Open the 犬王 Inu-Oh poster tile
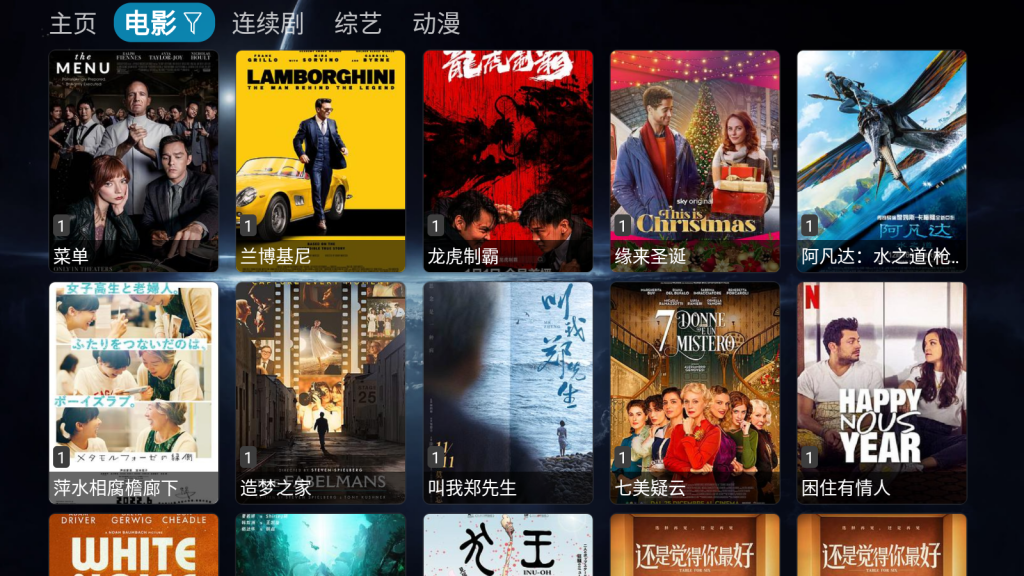Image resolution: width=1024 pixels, height=576 pixels. click(508, 546)
